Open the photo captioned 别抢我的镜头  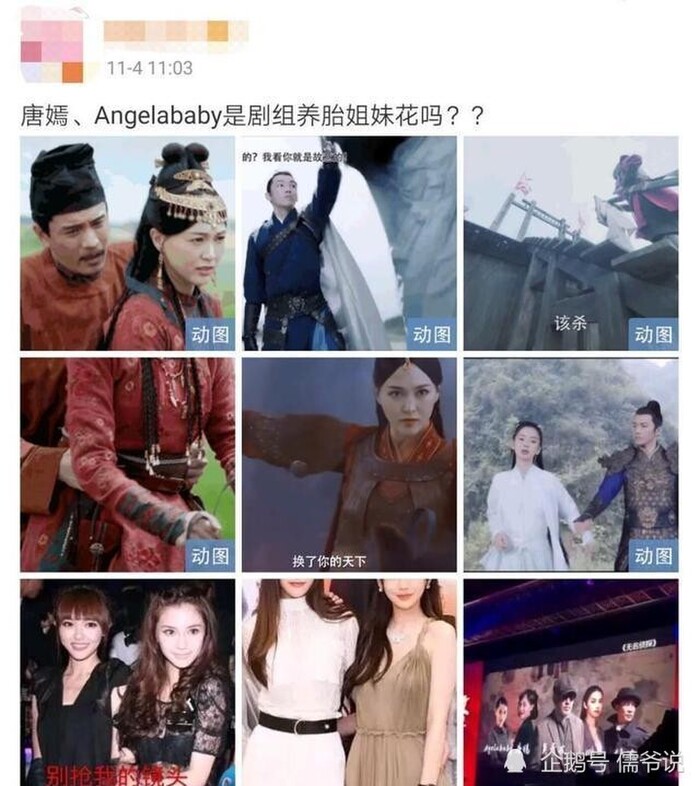[128, 682]
